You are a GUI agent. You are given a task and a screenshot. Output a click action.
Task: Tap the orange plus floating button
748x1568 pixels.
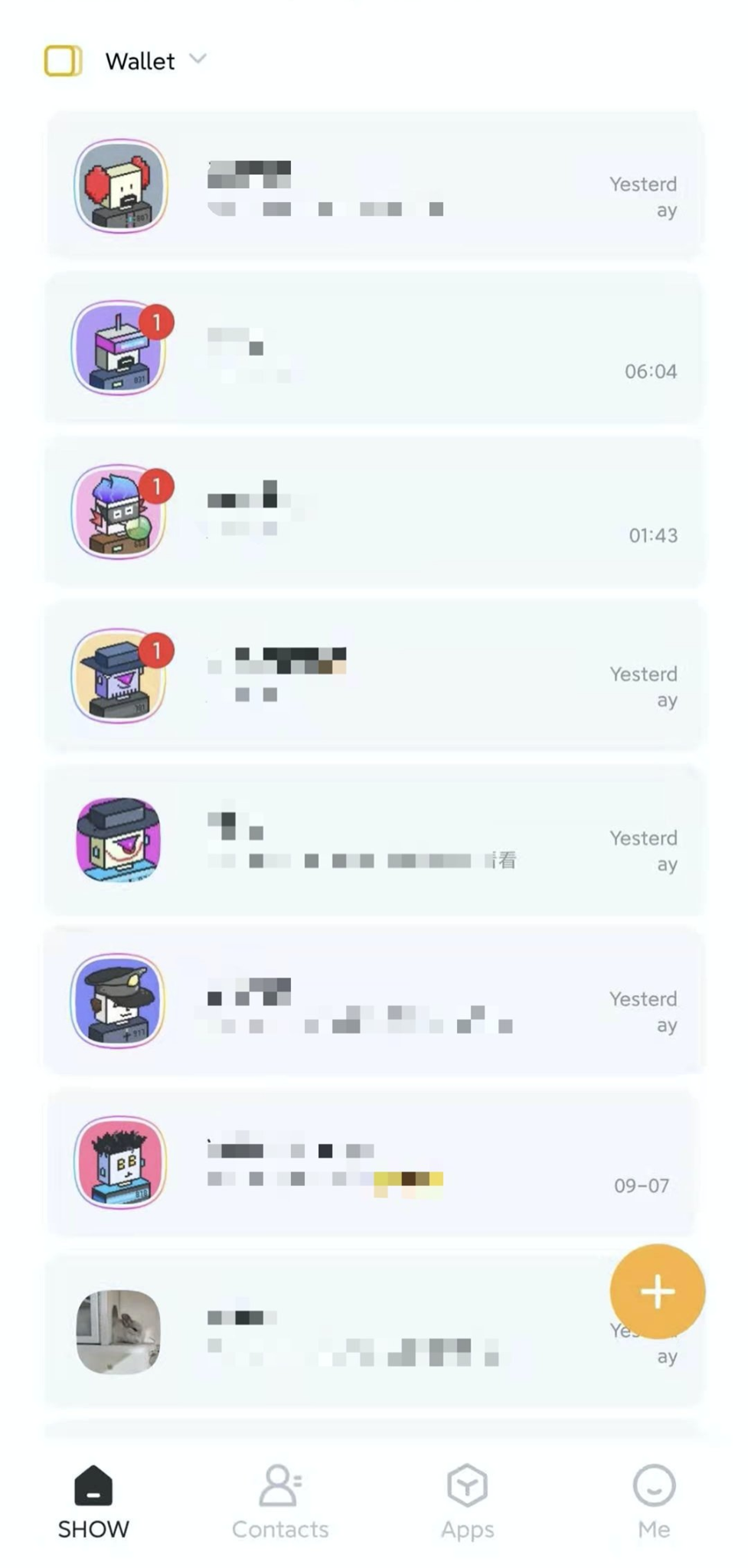tap(657, 1292)
